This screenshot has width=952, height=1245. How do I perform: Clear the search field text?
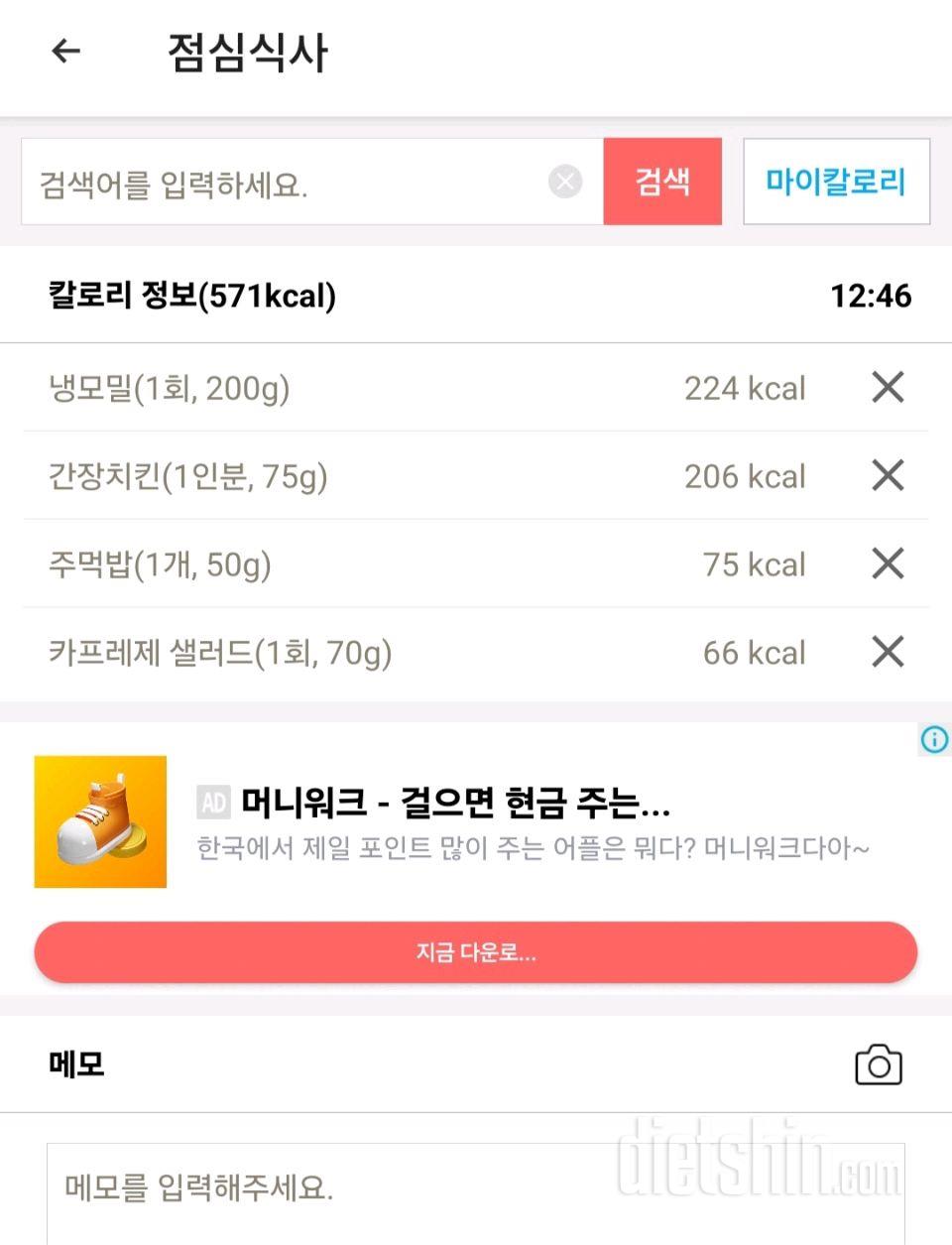(x=565, y=182)
